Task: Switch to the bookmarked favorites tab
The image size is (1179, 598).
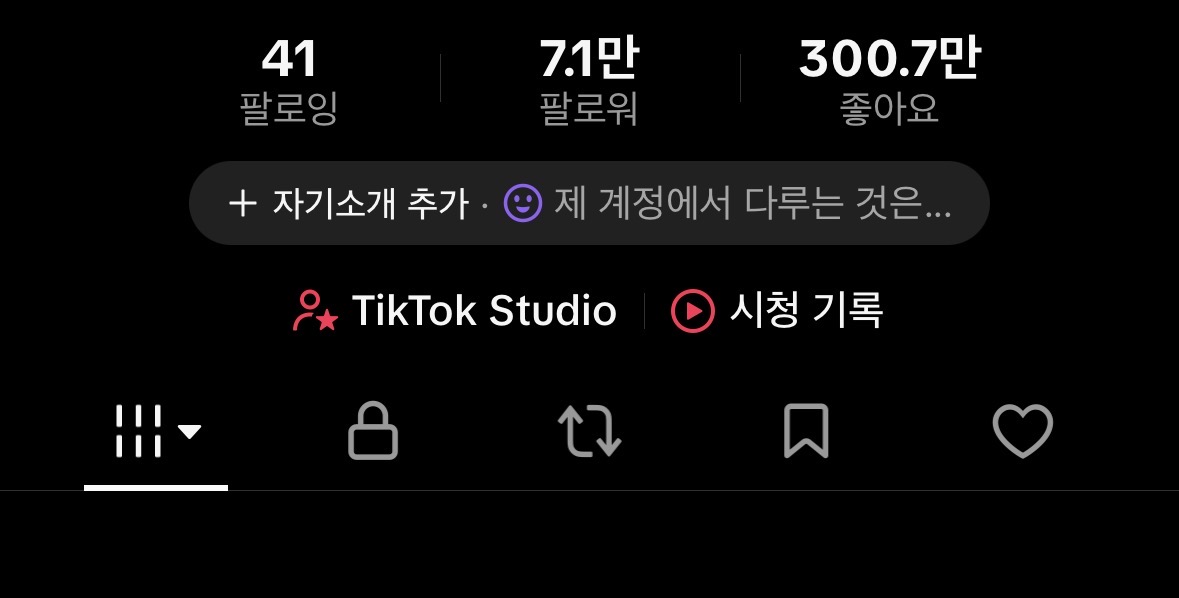Action: click(806, 432)
